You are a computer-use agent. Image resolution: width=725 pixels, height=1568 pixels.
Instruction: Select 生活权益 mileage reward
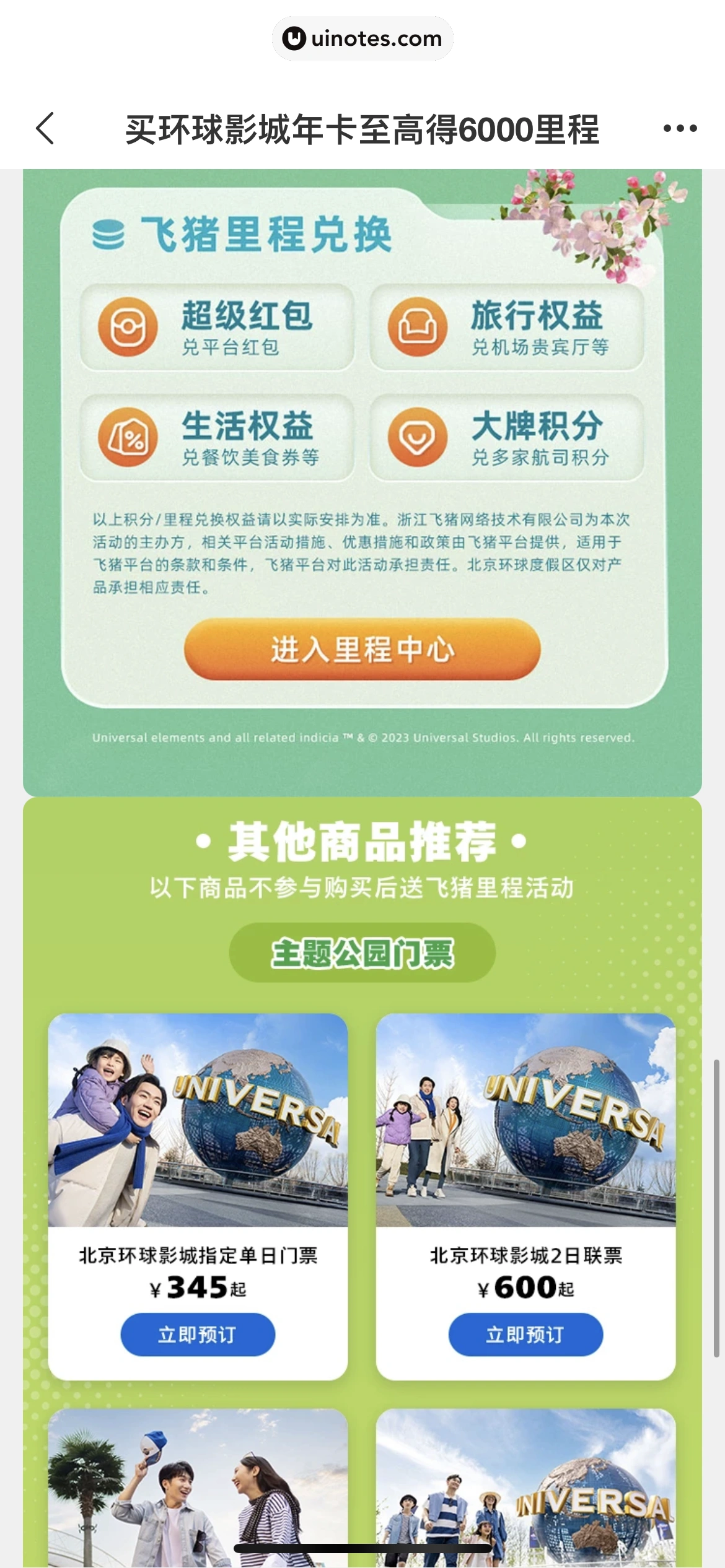[x=217, y=437]
